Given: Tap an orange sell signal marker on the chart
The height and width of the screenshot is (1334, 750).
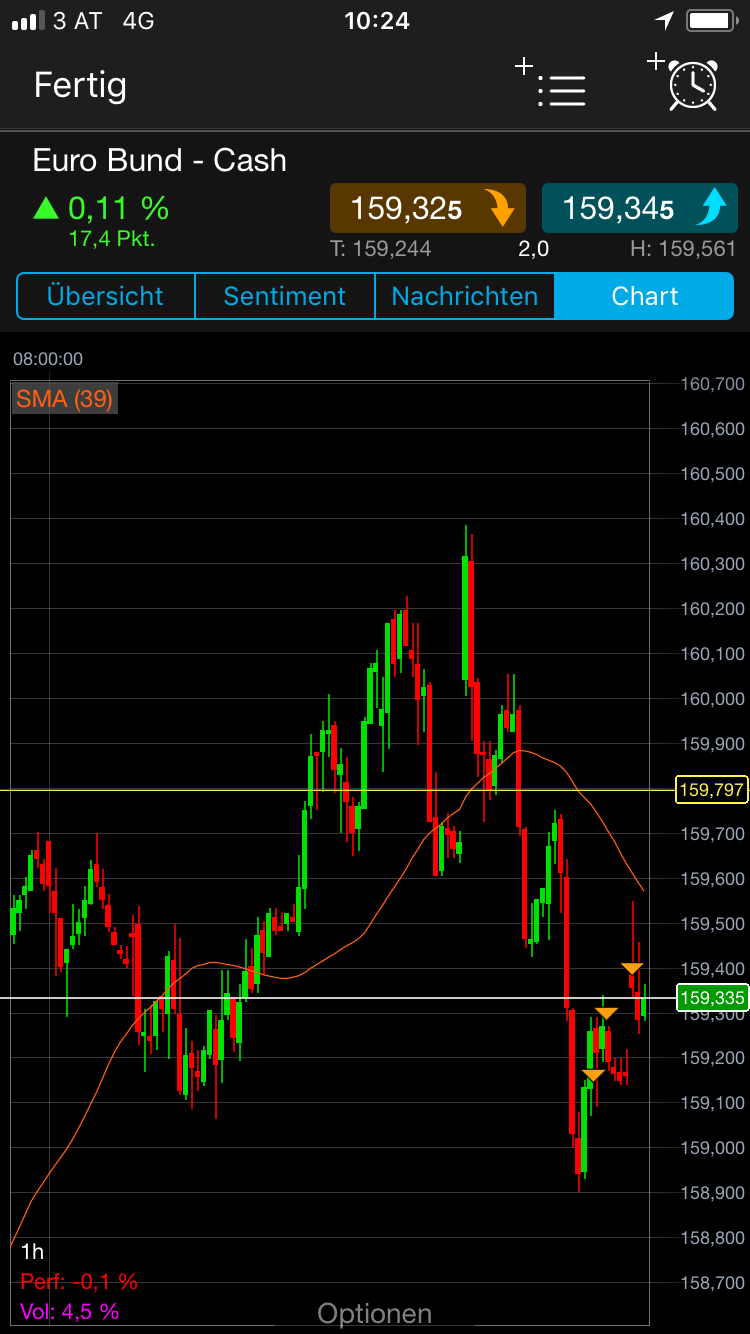Looking at the screenshot, I should tap(631, 966).
